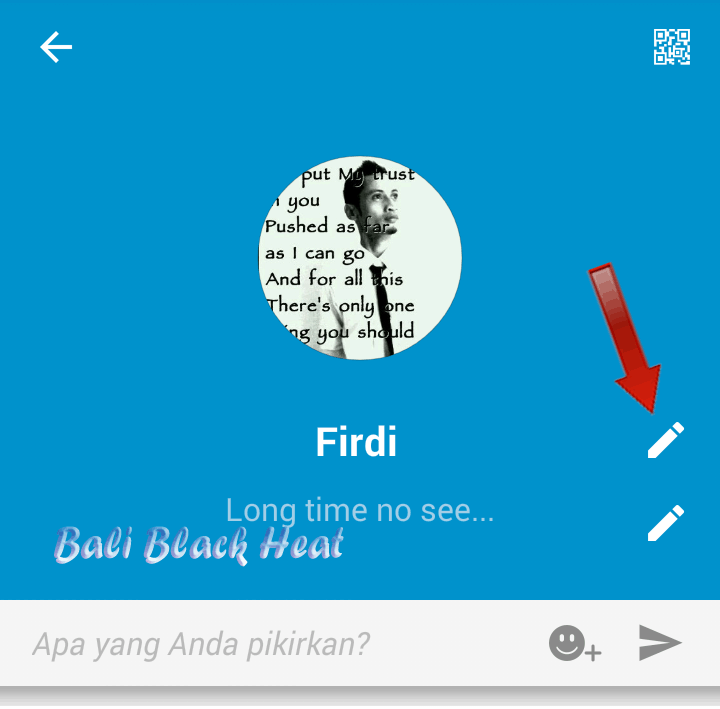Open the QR code icon

(672, 47)
